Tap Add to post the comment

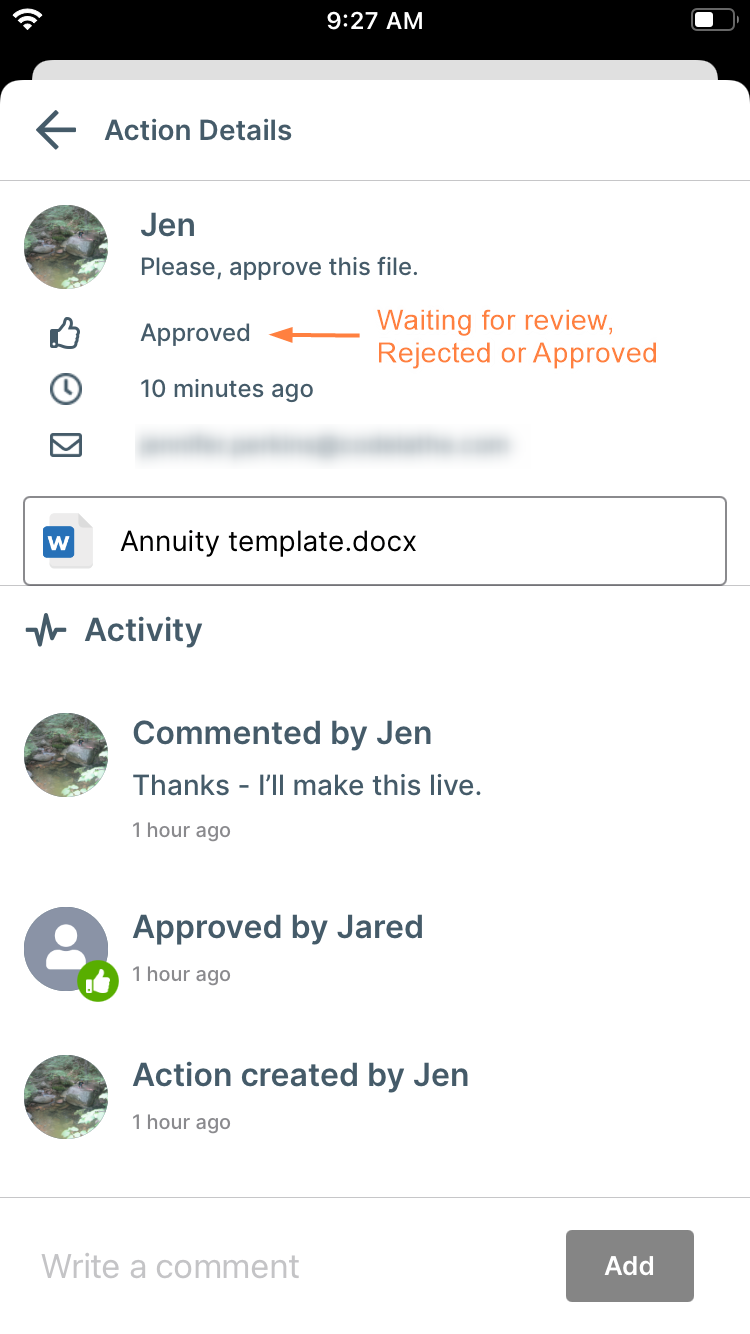coord(629,1266)
